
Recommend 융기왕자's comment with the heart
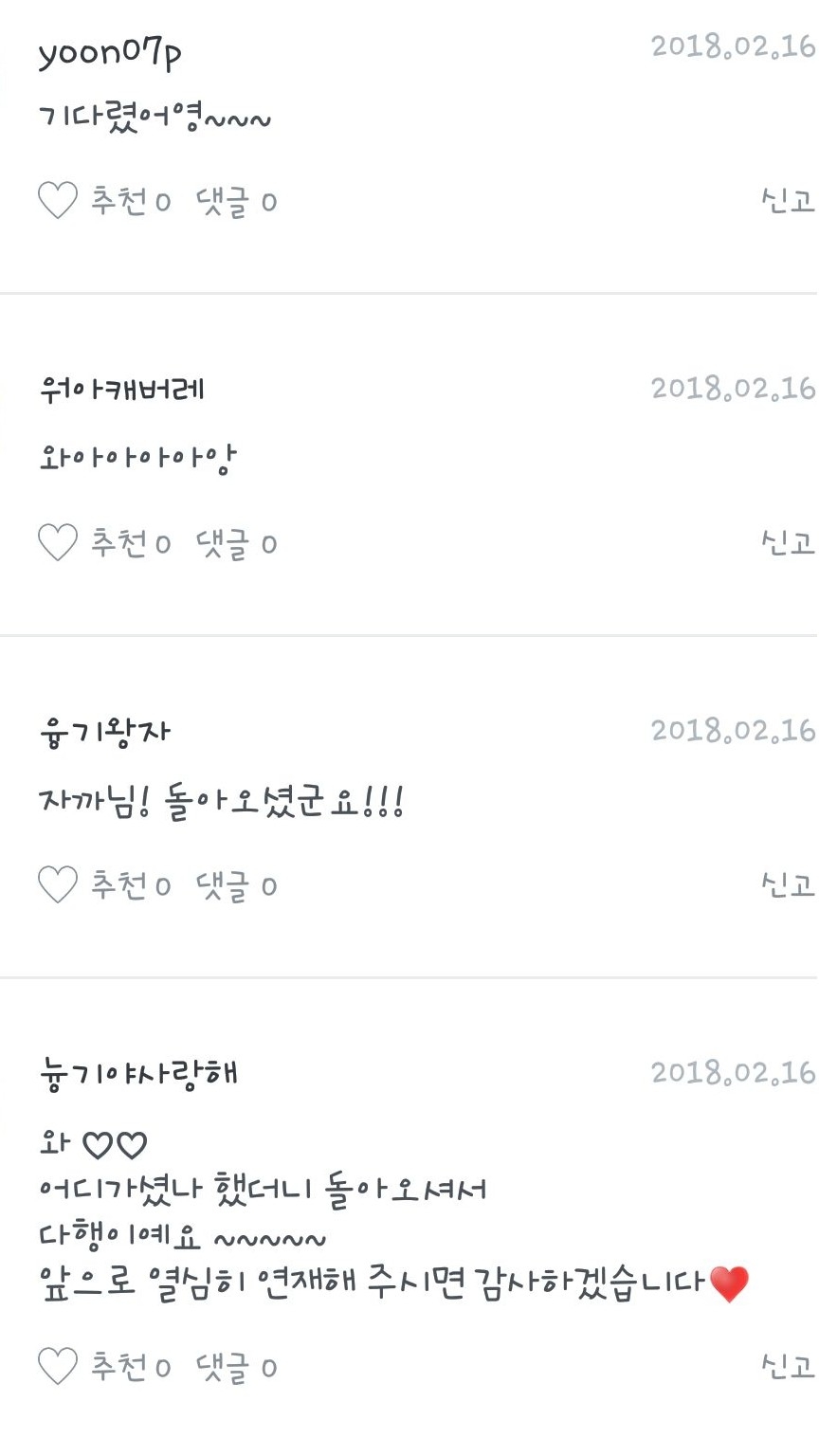[57, 885]
